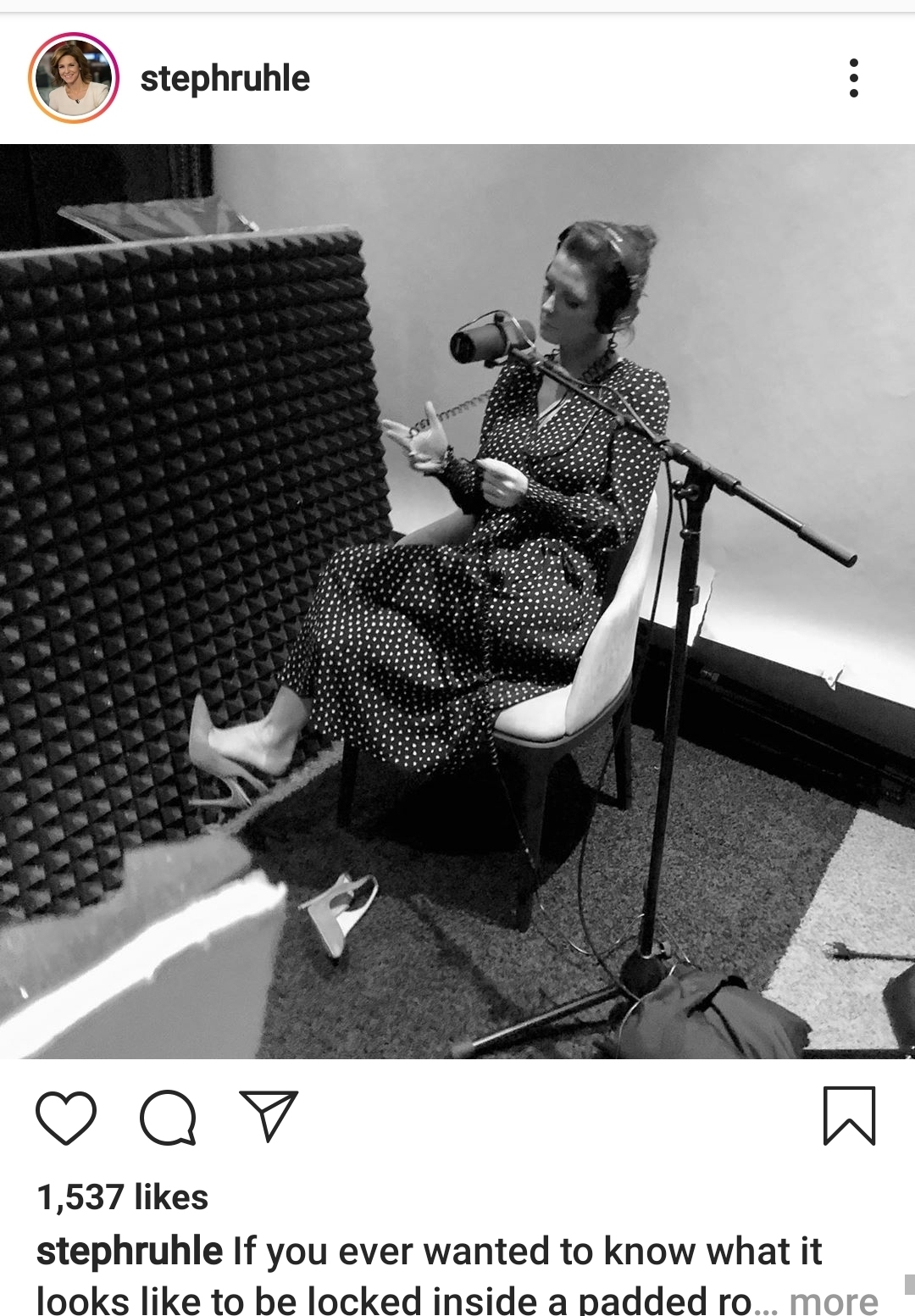
Task: View who liked via 1,537 likes
Action: pos(123,1197)
